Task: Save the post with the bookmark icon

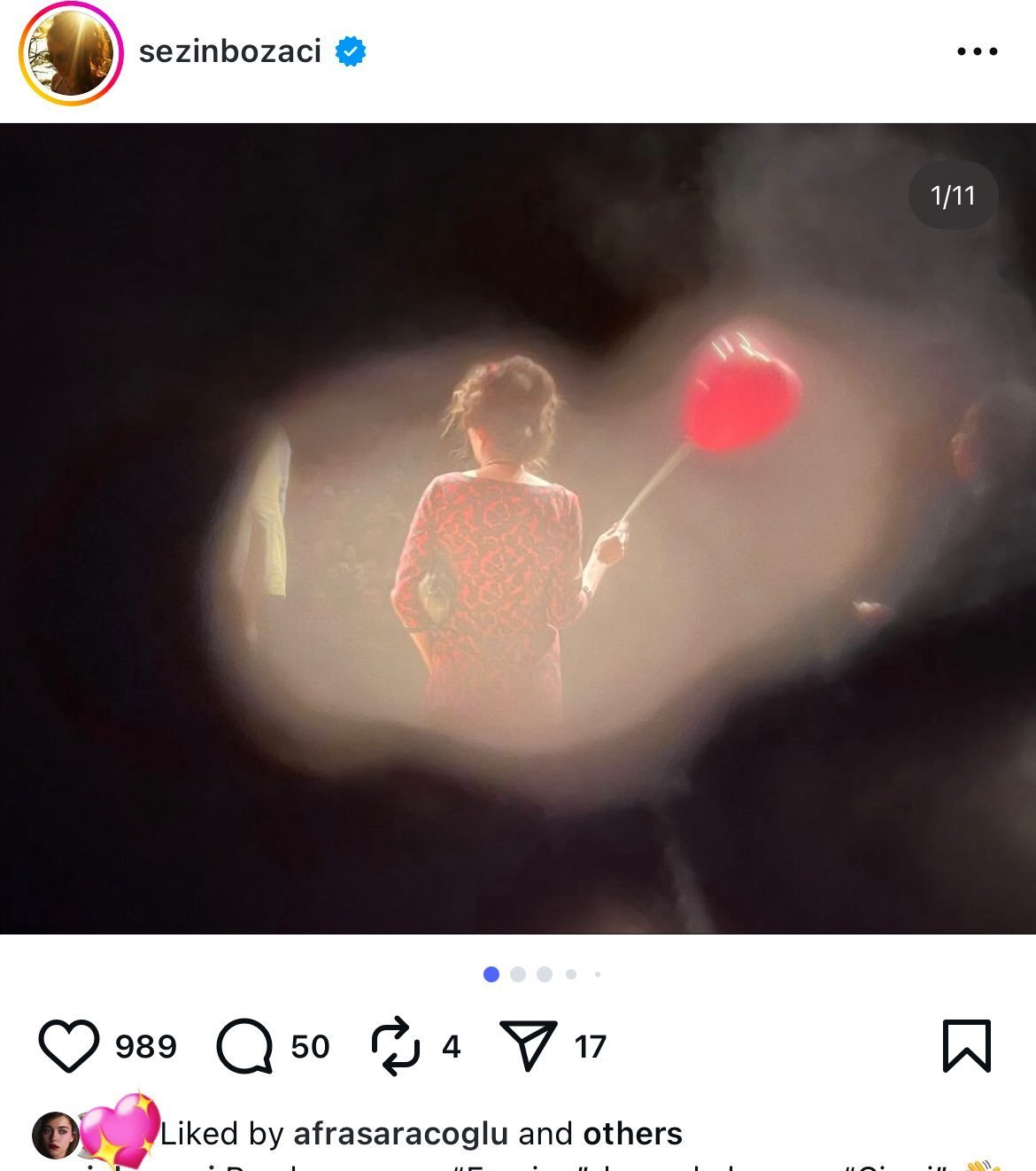Action: click(967, 1046)
